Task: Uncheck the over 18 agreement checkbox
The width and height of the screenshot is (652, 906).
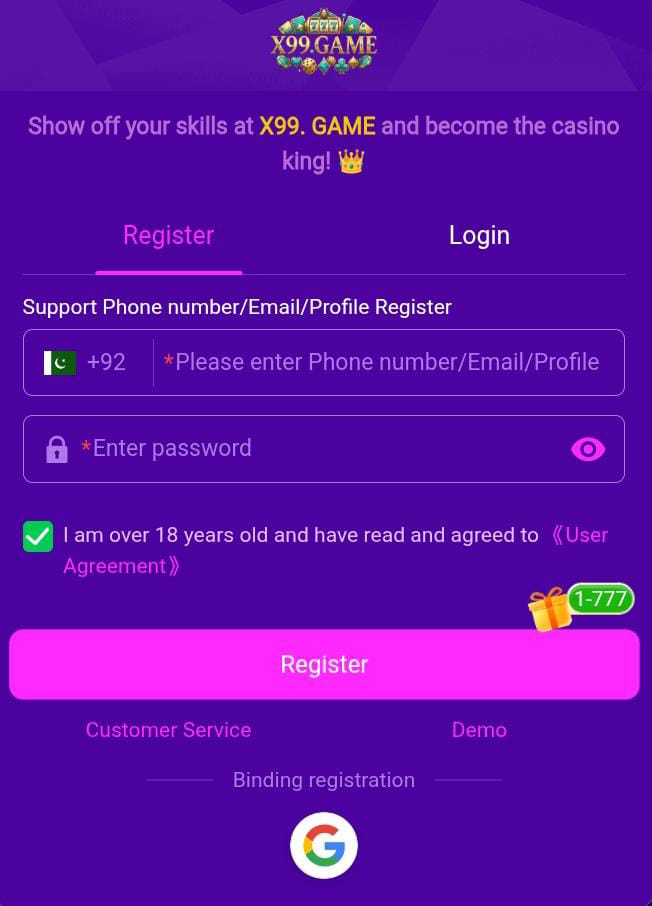Action: click(x=38, y=536)
